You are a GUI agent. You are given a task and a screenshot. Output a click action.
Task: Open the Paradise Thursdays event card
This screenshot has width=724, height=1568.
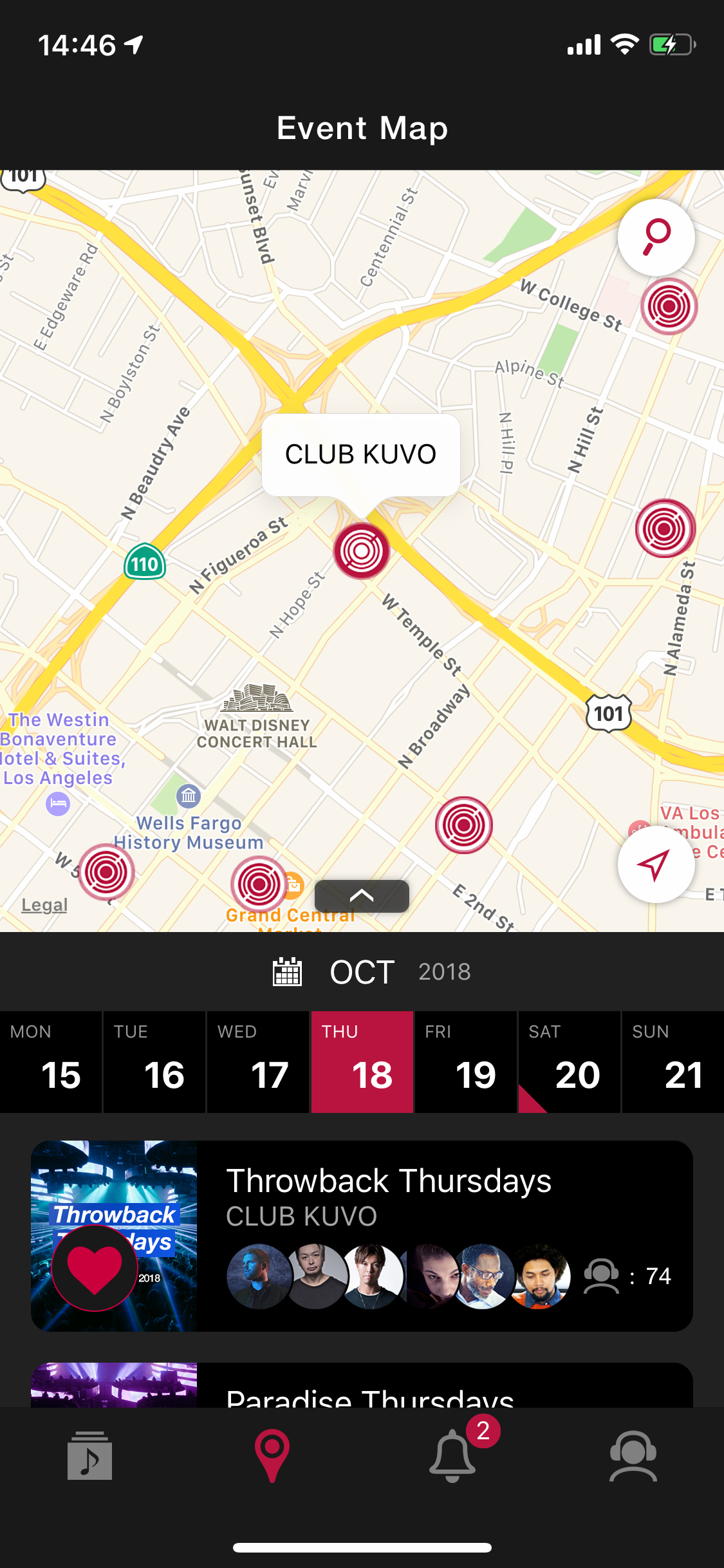[x=362, y=1385]
